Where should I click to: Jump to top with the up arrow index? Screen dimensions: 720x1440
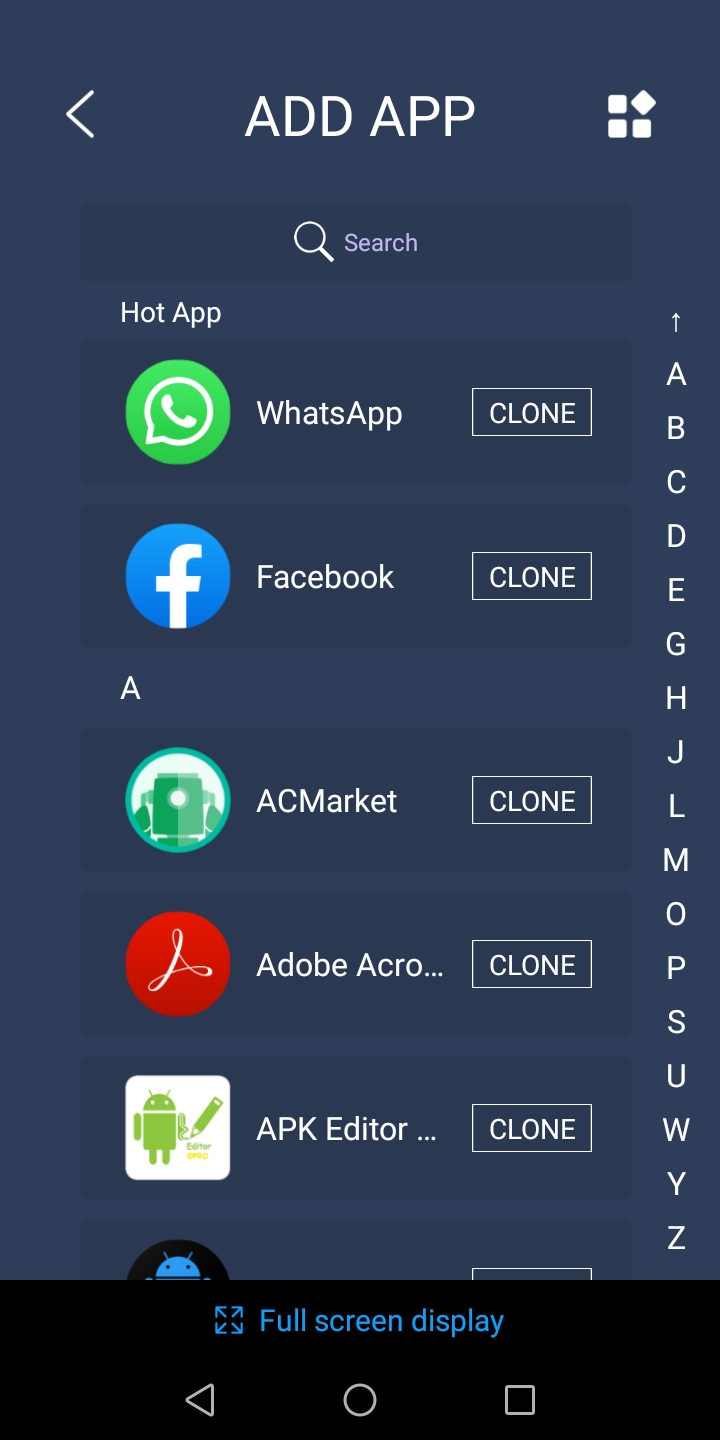[x=676, y=321]
